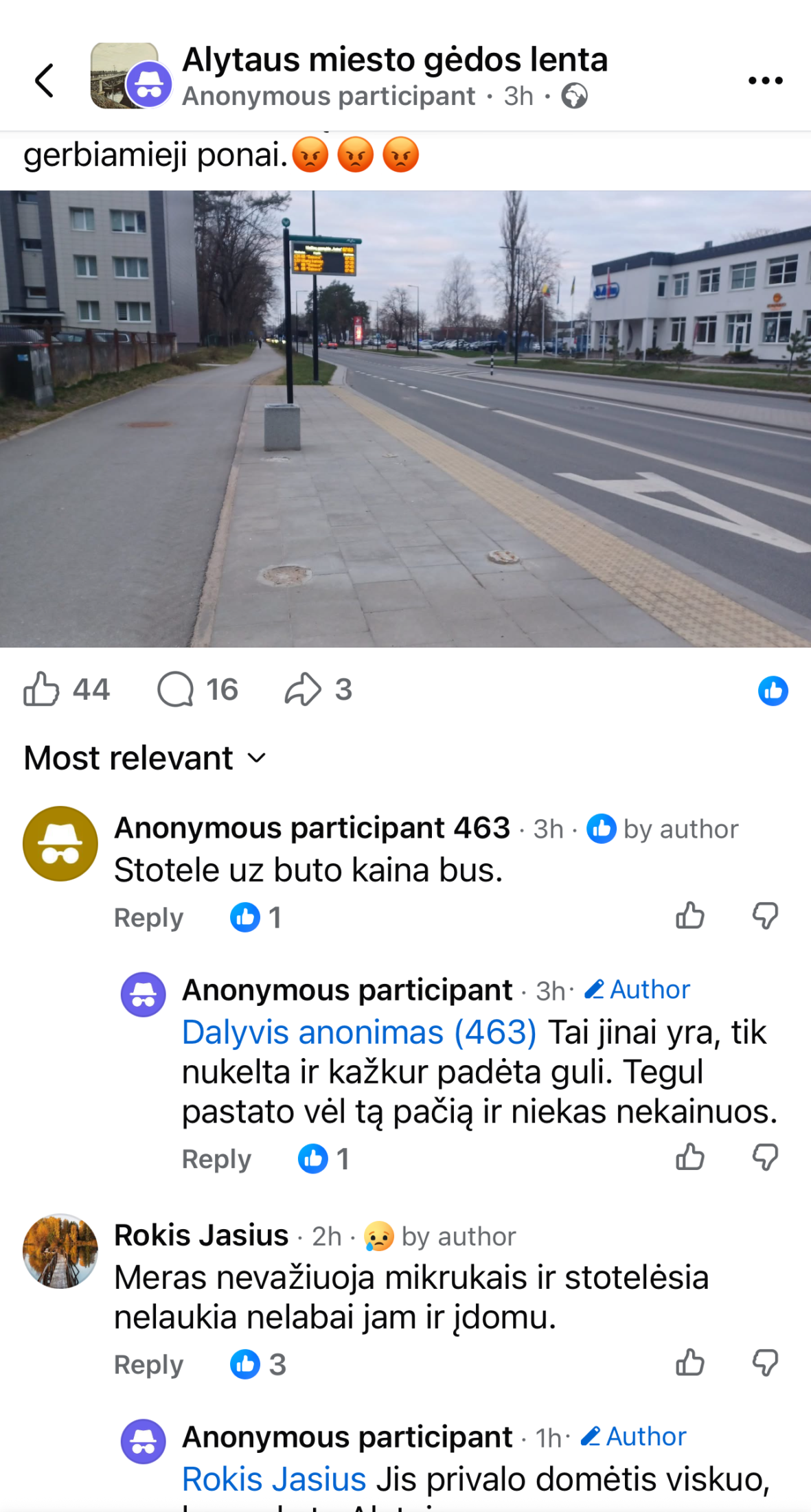
Task: Open the Alytaus miesto gėdos lenta group
Action: (x=395, y=60)
